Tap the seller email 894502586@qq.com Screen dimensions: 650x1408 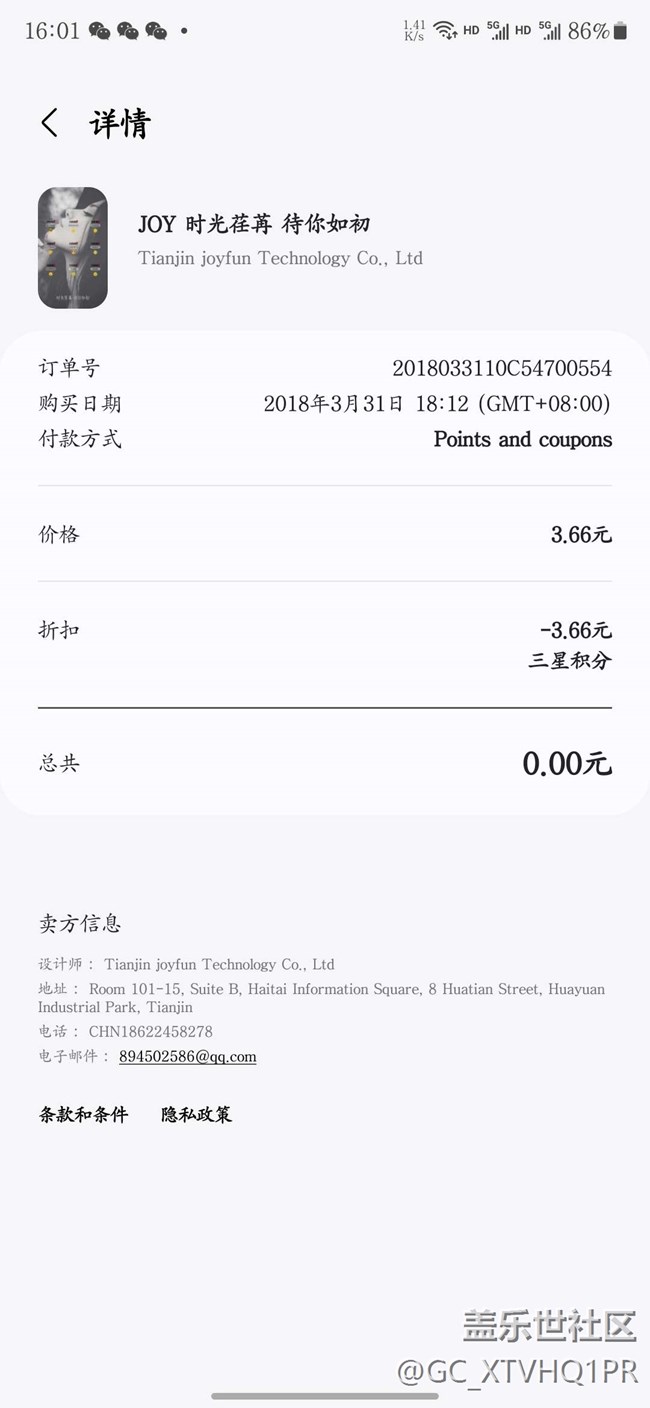pyautogui.click(x=187, y=1056)
